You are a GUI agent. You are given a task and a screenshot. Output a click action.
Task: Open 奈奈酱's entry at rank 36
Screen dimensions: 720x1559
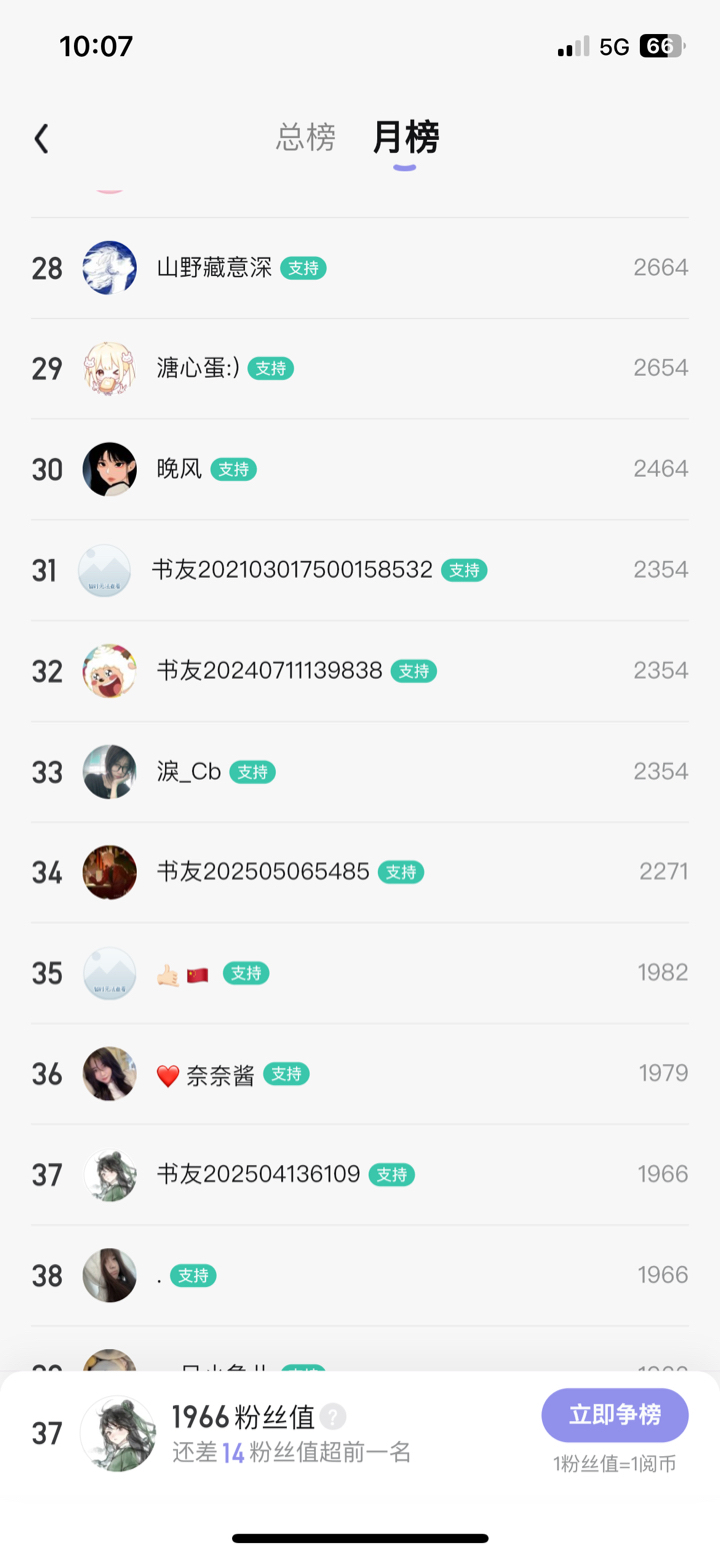[x=360, y=1074]
